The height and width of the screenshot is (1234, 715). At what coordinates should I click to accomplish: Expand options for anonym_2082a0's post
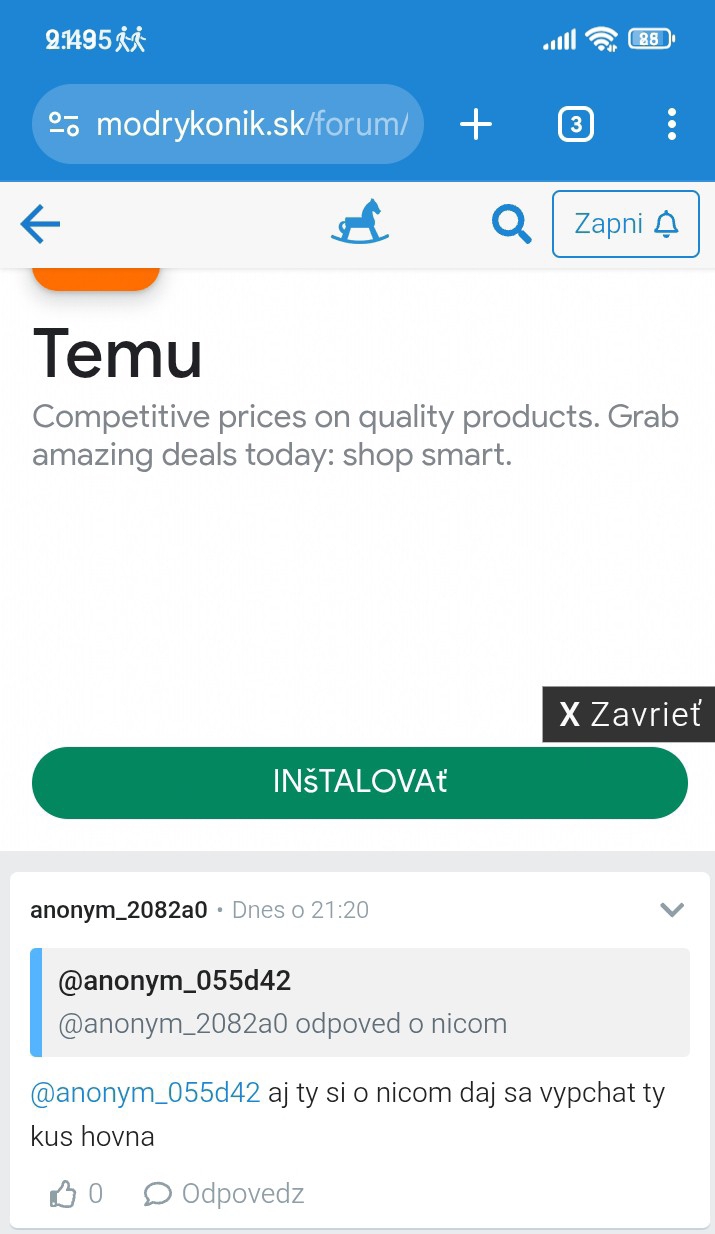672,909
